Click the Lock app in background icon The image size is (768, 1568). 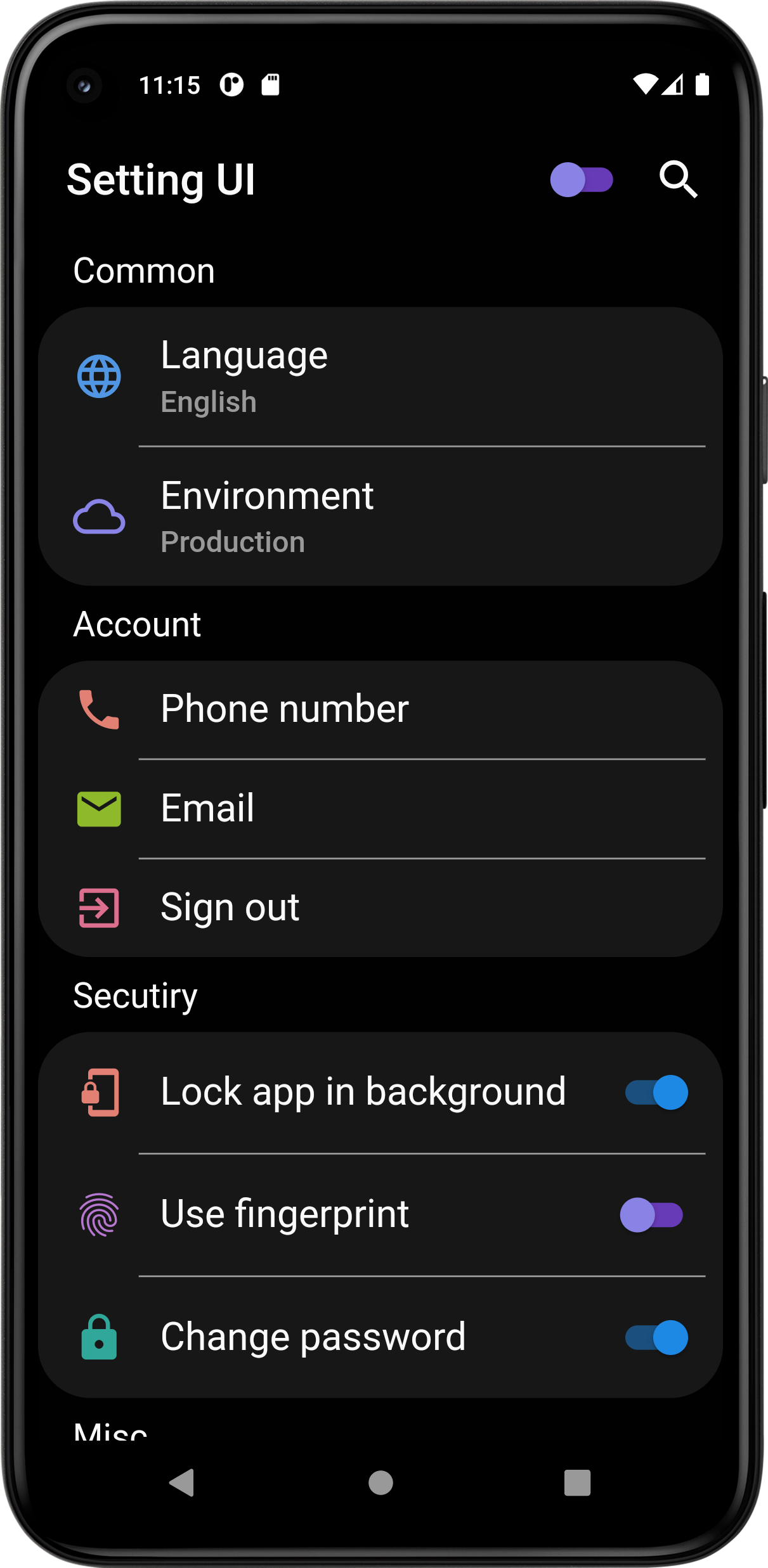[x=98, y=1091]
